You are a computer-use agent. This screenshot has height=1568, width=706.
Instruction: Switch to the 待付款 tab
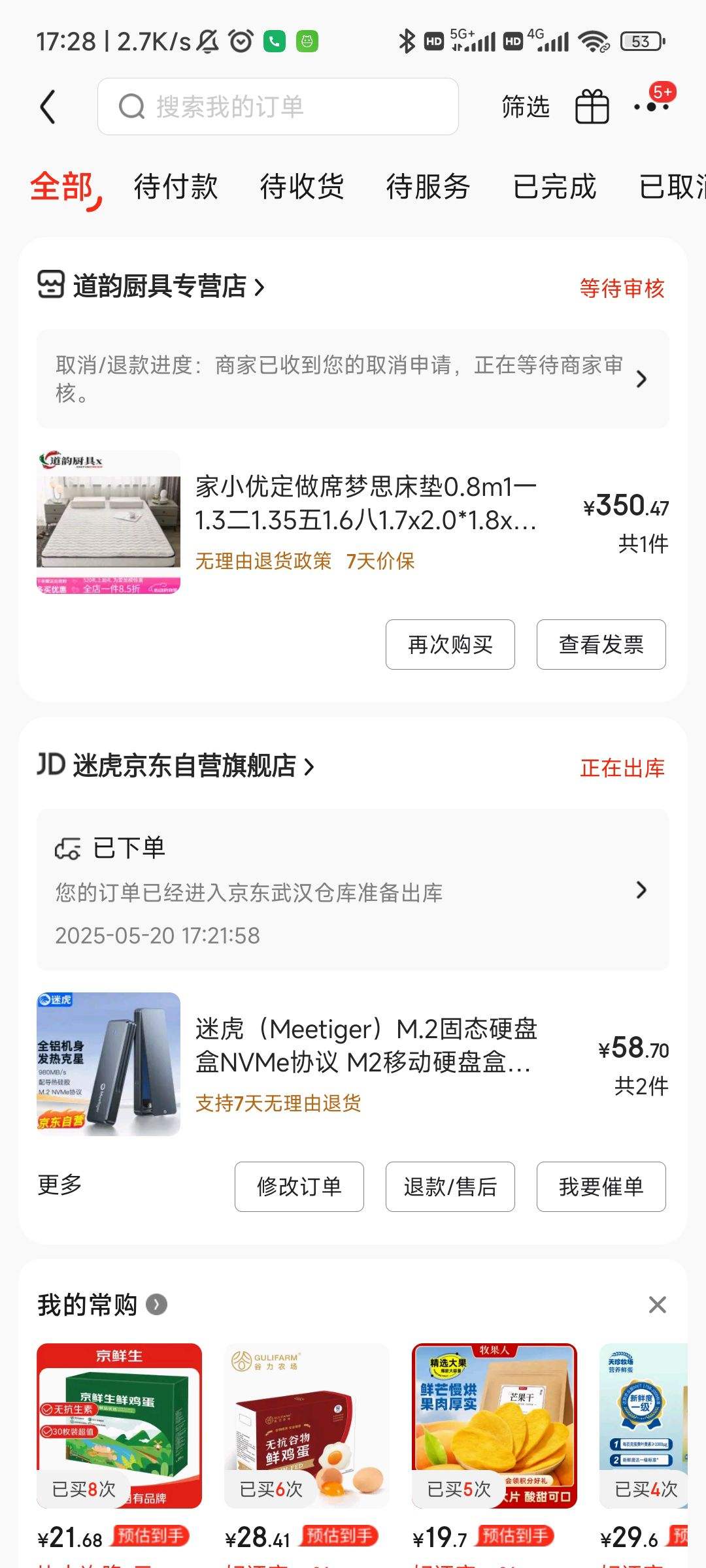(175, 187)
